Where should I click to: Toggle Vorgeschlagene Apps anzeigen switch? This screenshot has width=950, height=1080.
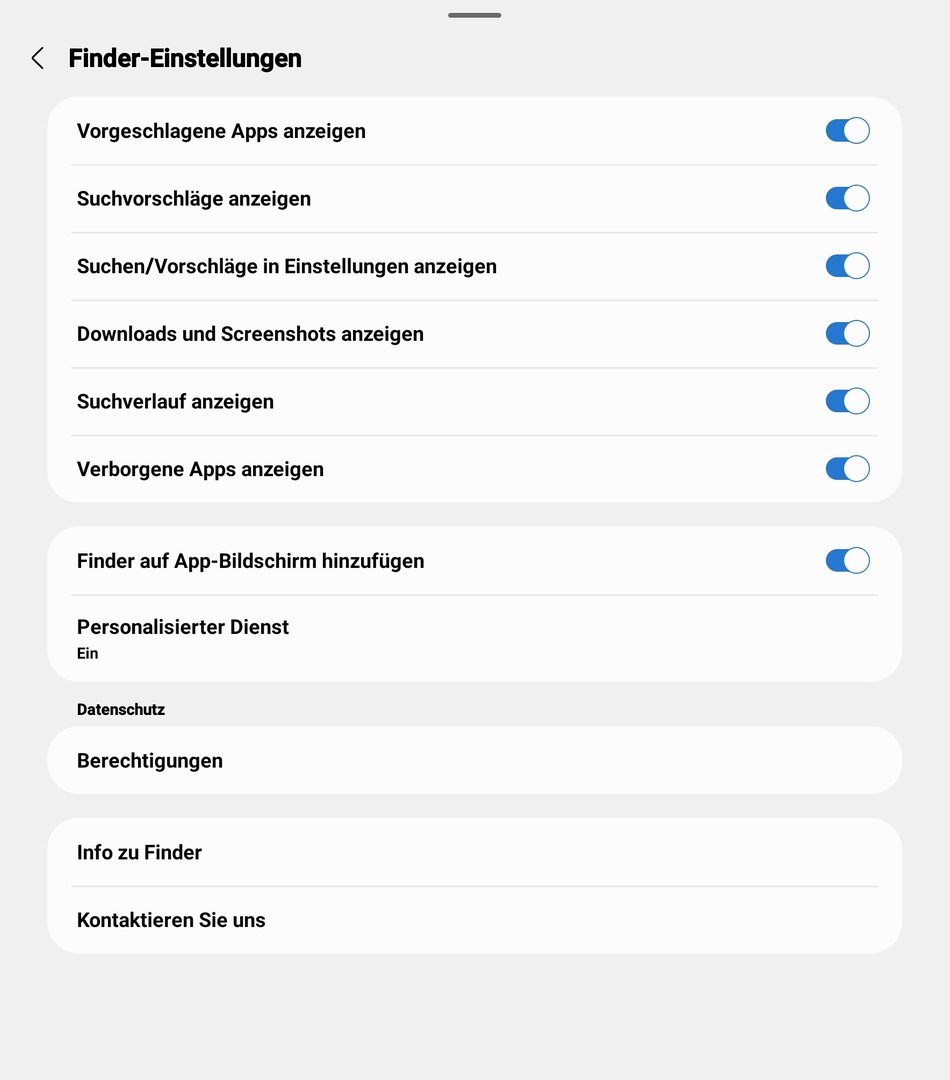847,131
